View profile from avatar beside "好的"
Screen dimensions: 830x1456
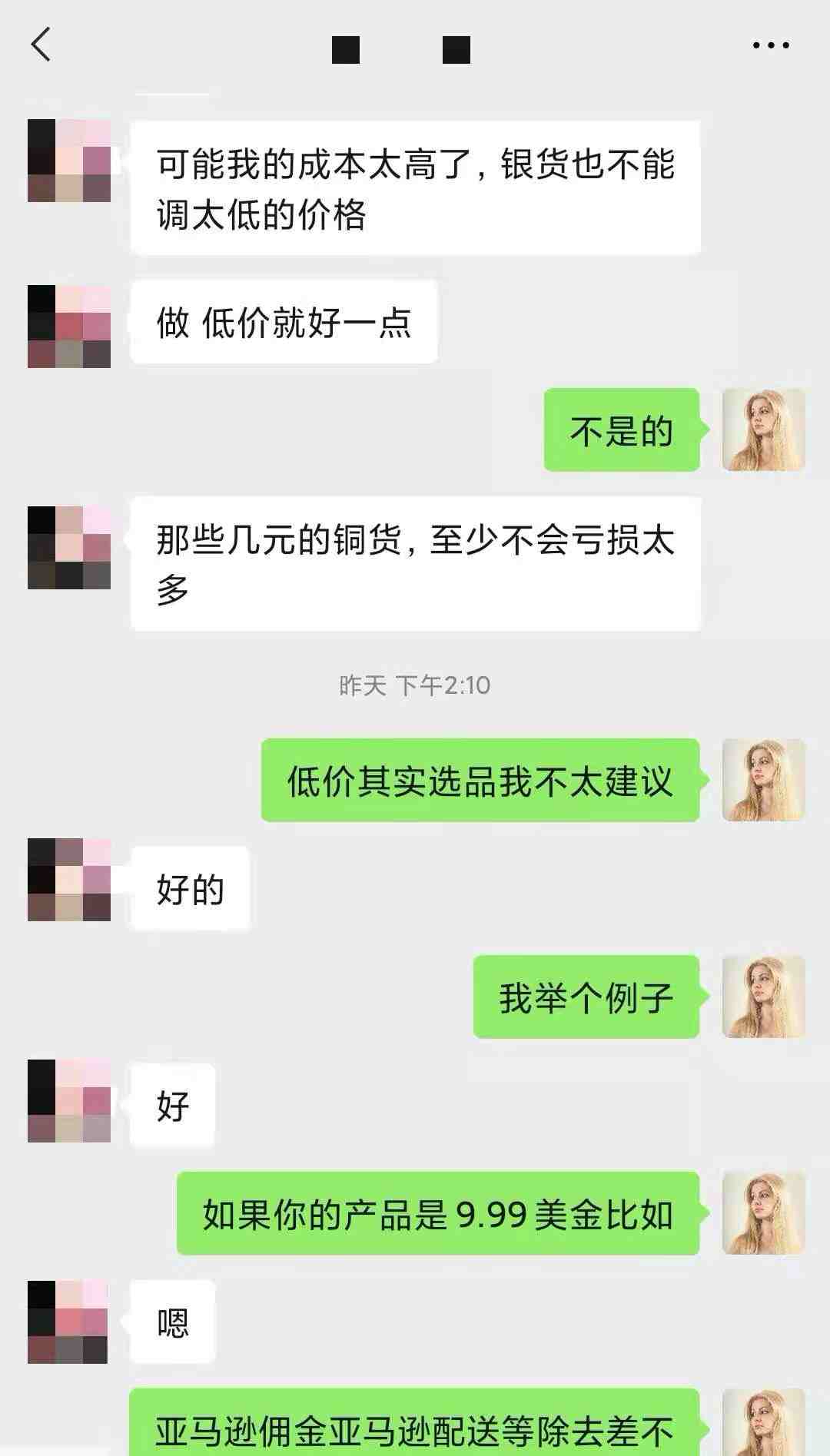click(x=69, y=880)
